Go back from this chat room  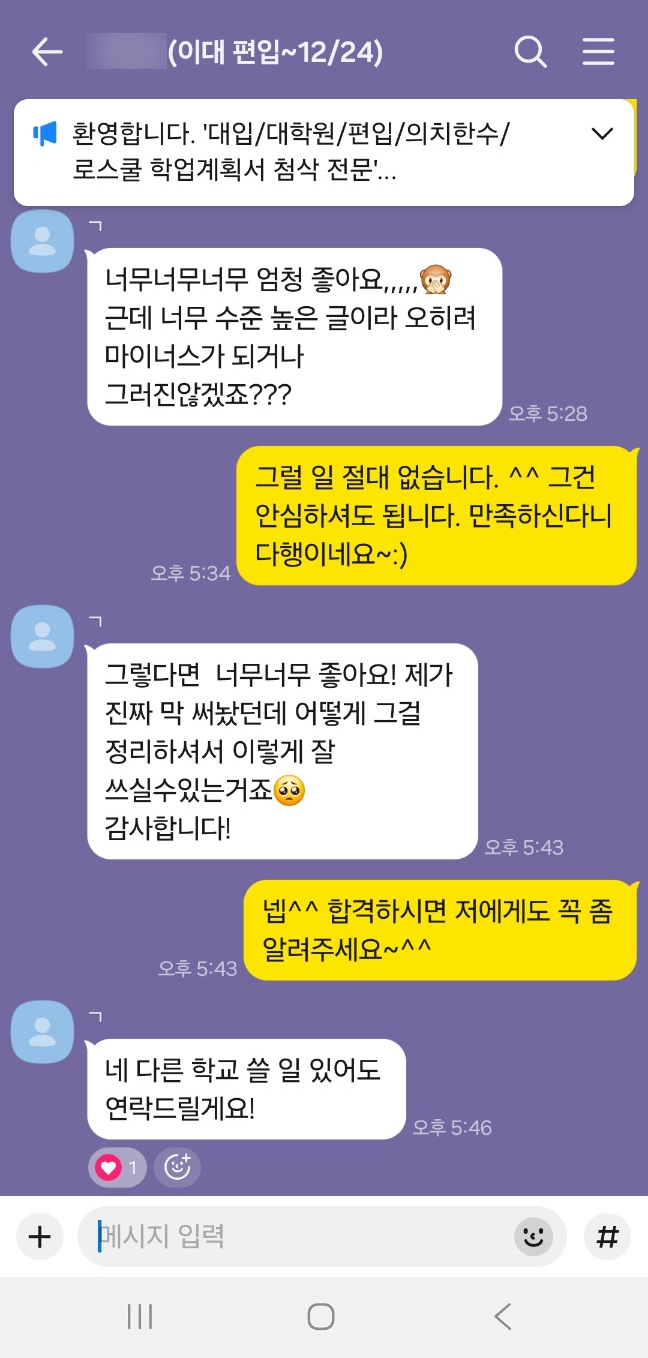coord(47,52)
